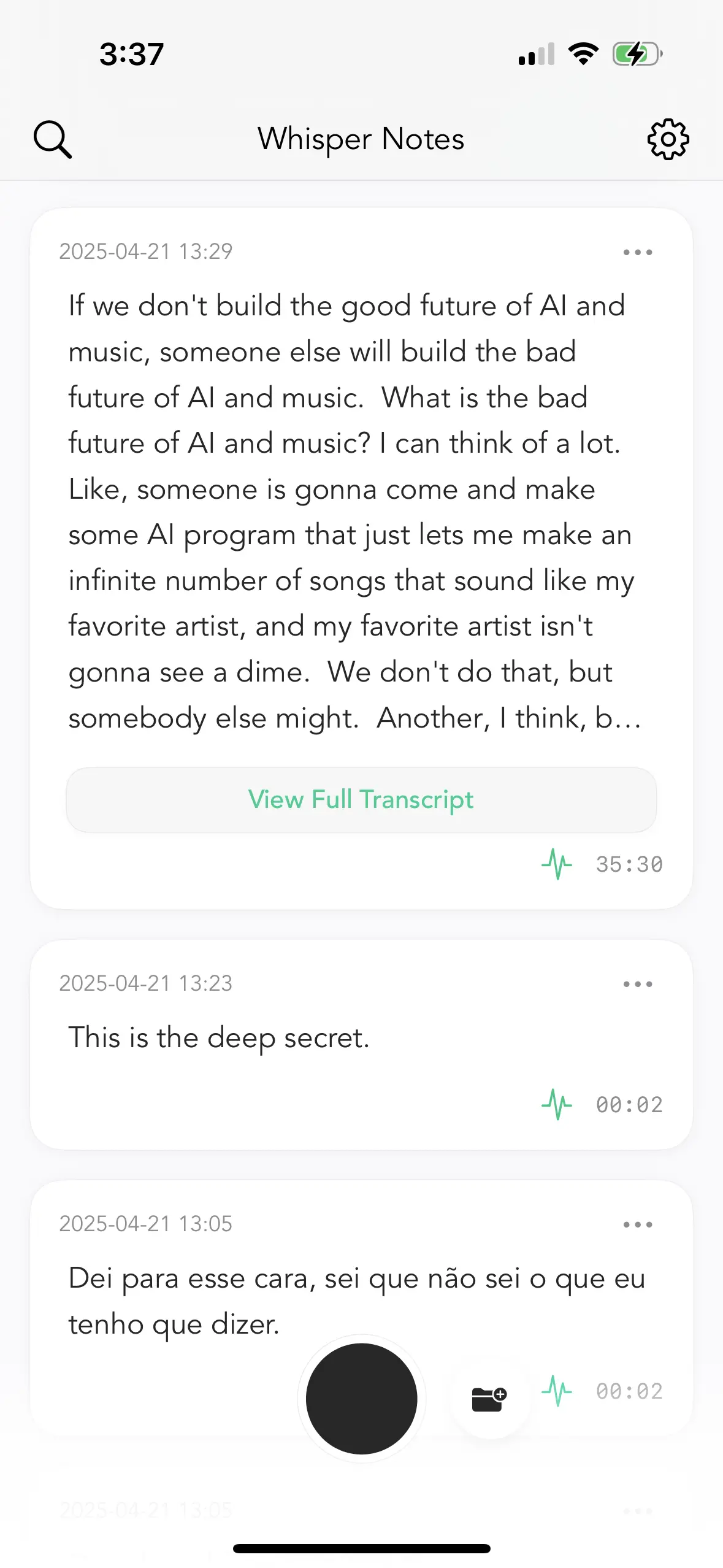Tap the waveform icon next to the record button

coord(557,1391)
